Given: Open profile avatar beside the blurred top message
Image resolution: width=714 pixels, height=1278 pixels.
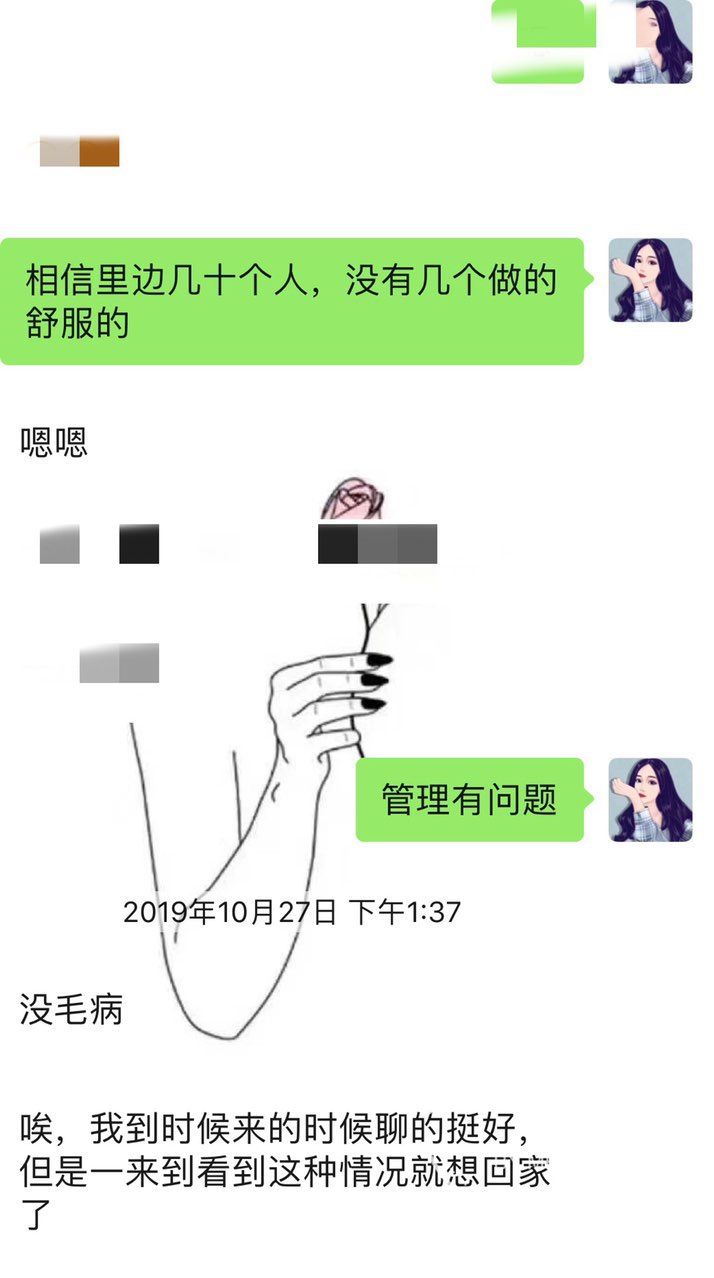Looking at the screenshot, I should 651,41.
